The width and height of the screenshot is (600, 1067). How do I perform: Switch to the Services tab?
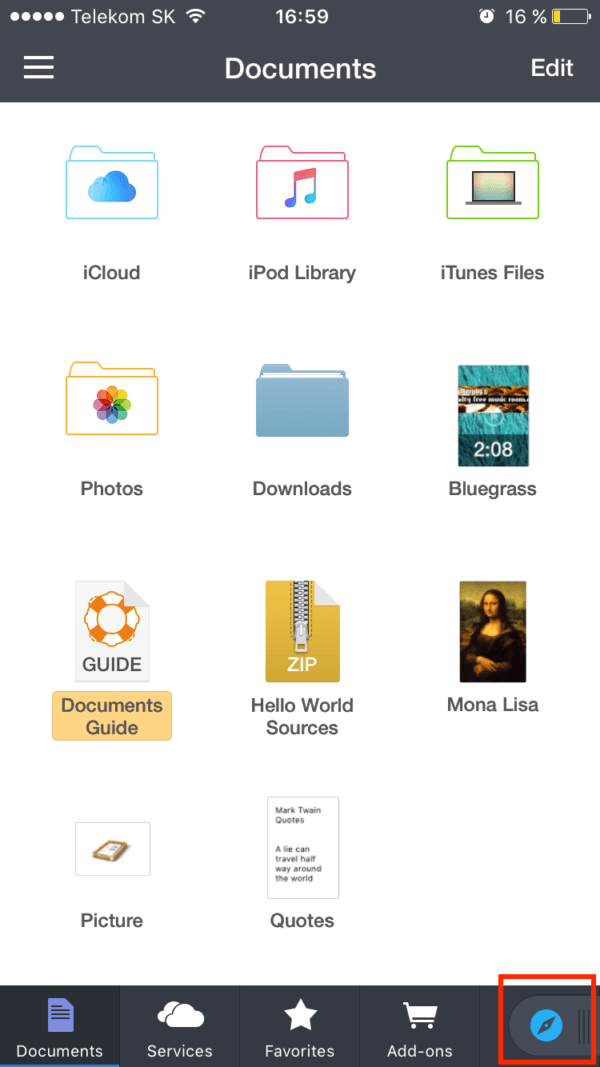click(180, 1026)
